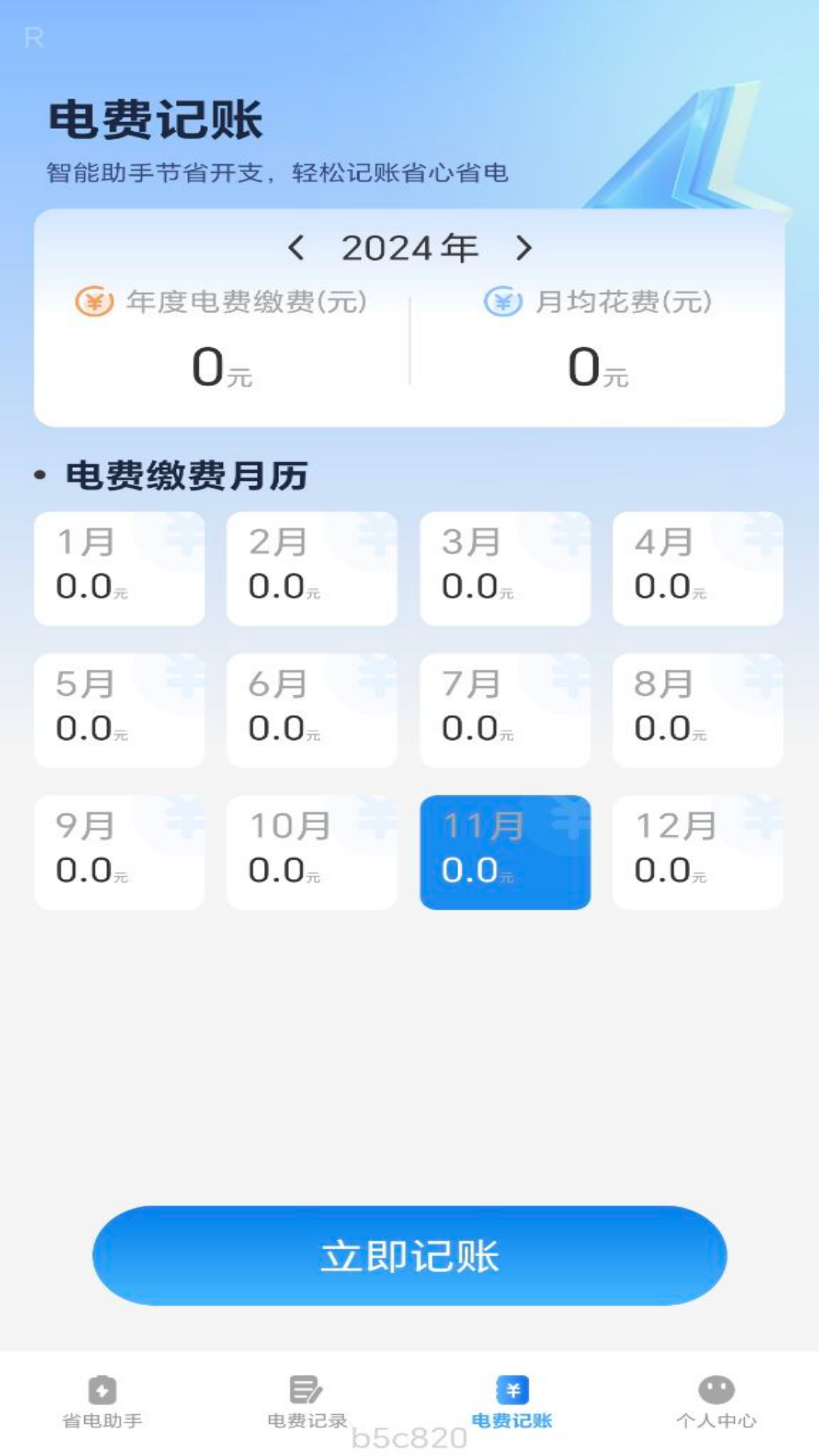Open the 5月 fee card

point(119,710)
